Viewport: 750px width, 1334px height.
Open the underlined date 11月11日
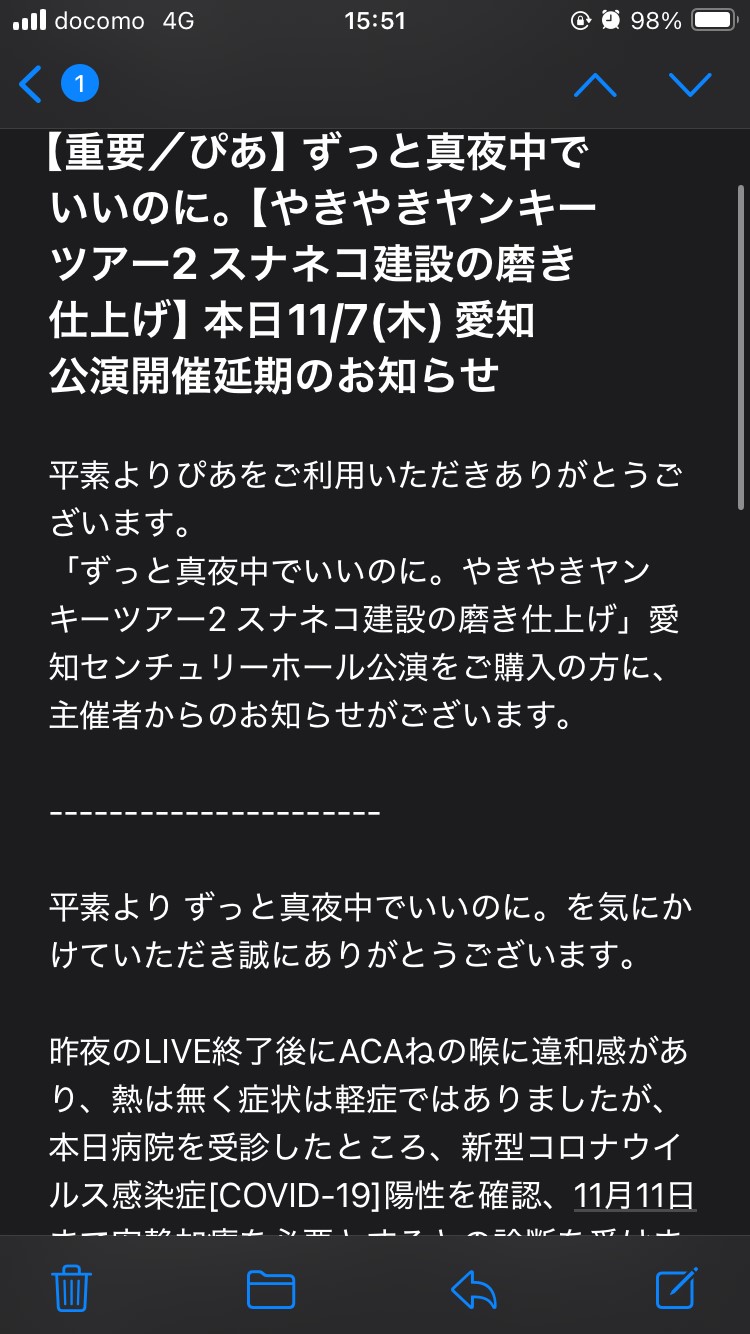pos(634,1194)
